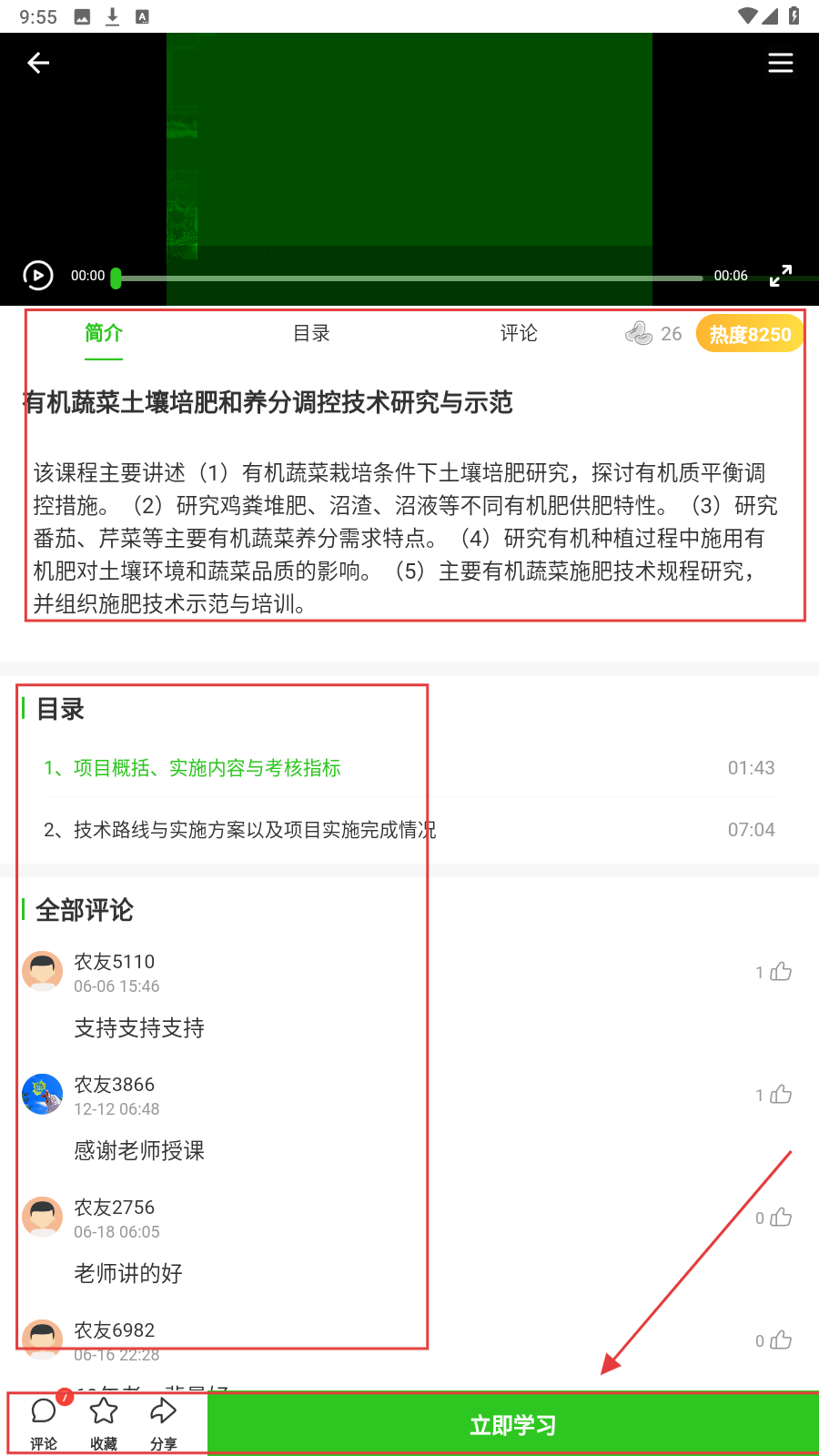The width and height of the screenshot is (819, 1456).
Task: Start learning with 立即学习
Action: [x=513, y=1425]
